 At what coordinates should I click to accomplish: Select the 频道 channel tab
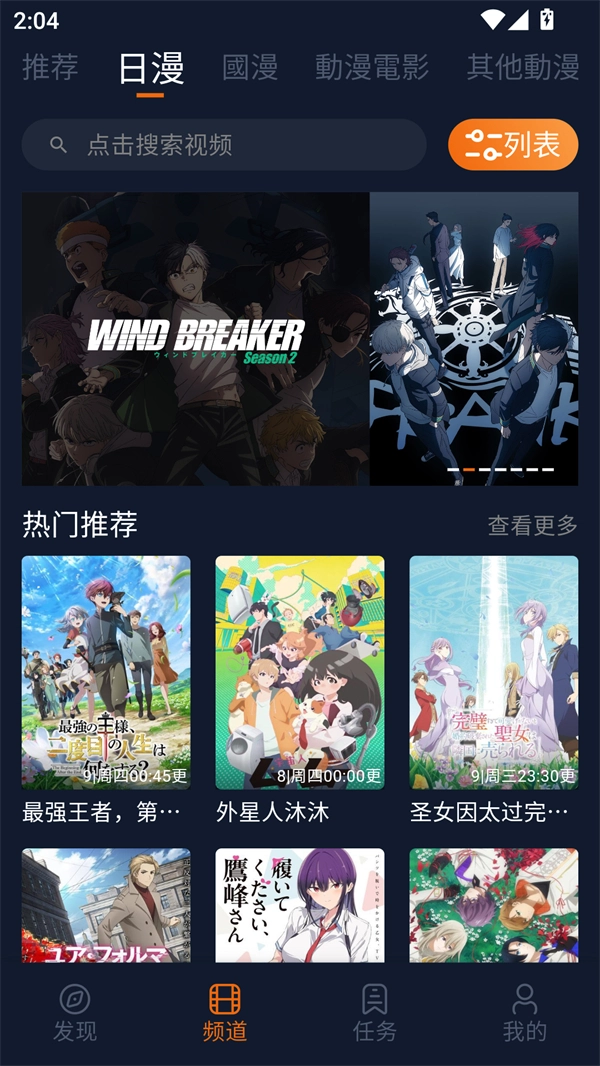[225, 1012]
